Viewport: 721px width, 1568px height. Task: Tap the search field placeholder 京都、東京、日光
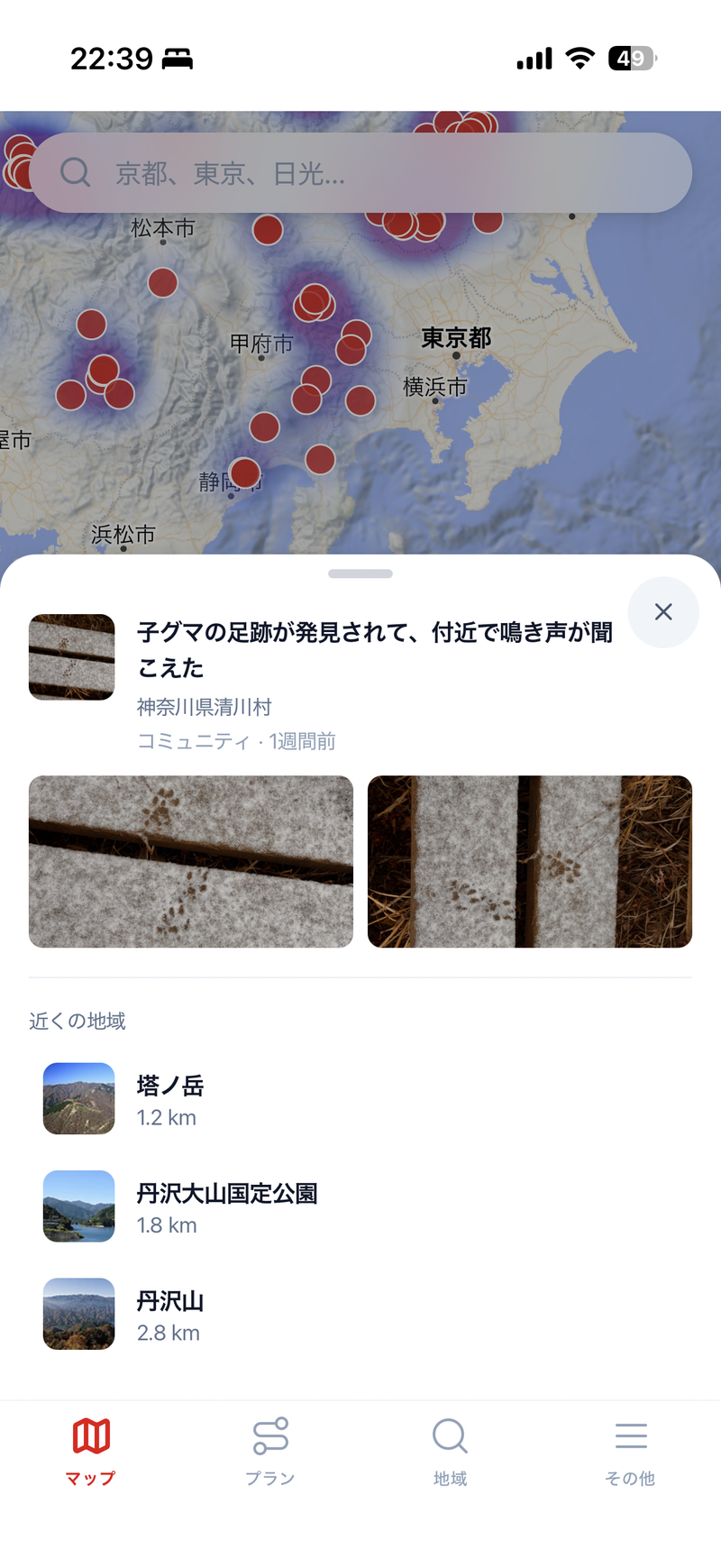pyautogui.click(x=228, y=172)
